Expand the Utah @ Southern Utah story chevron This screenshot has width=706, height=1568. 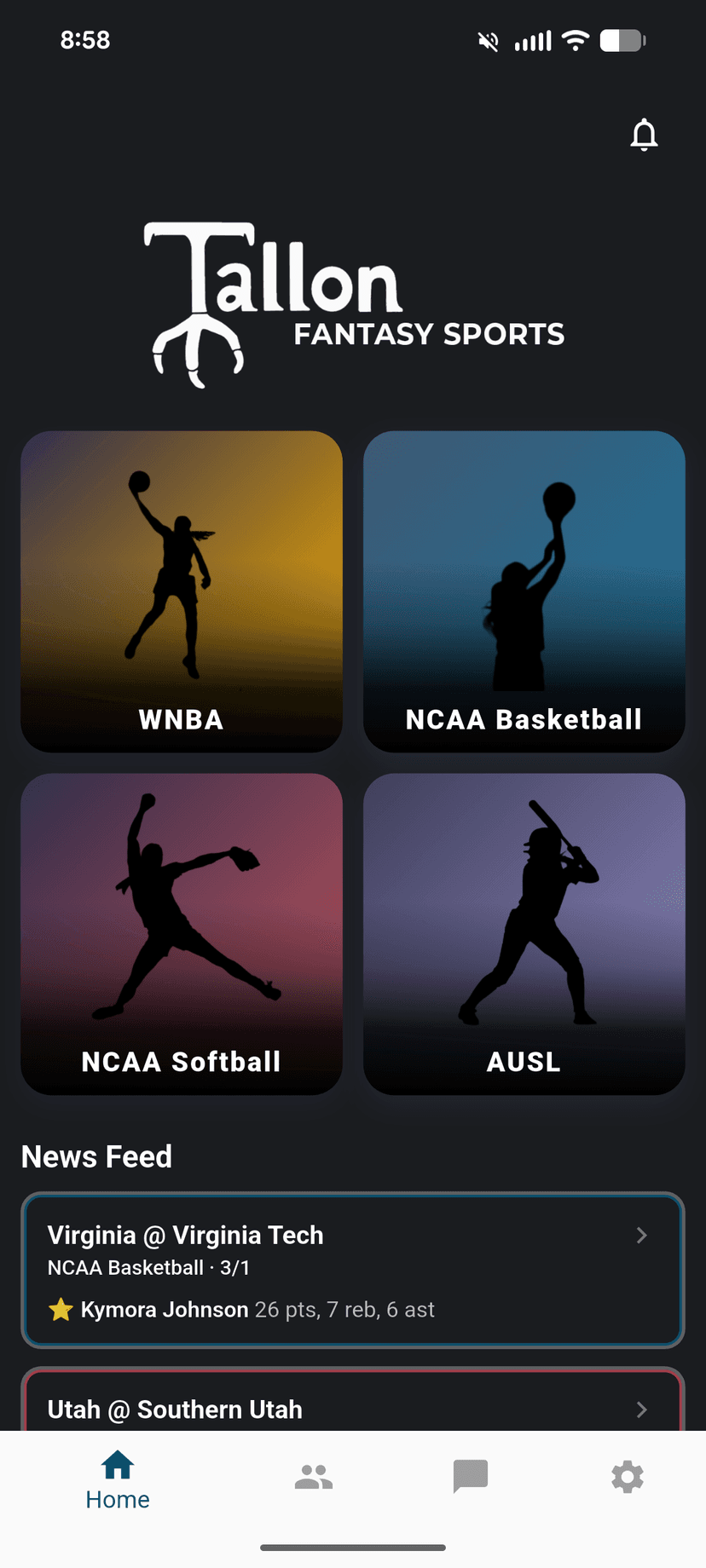pos(641,1409)
